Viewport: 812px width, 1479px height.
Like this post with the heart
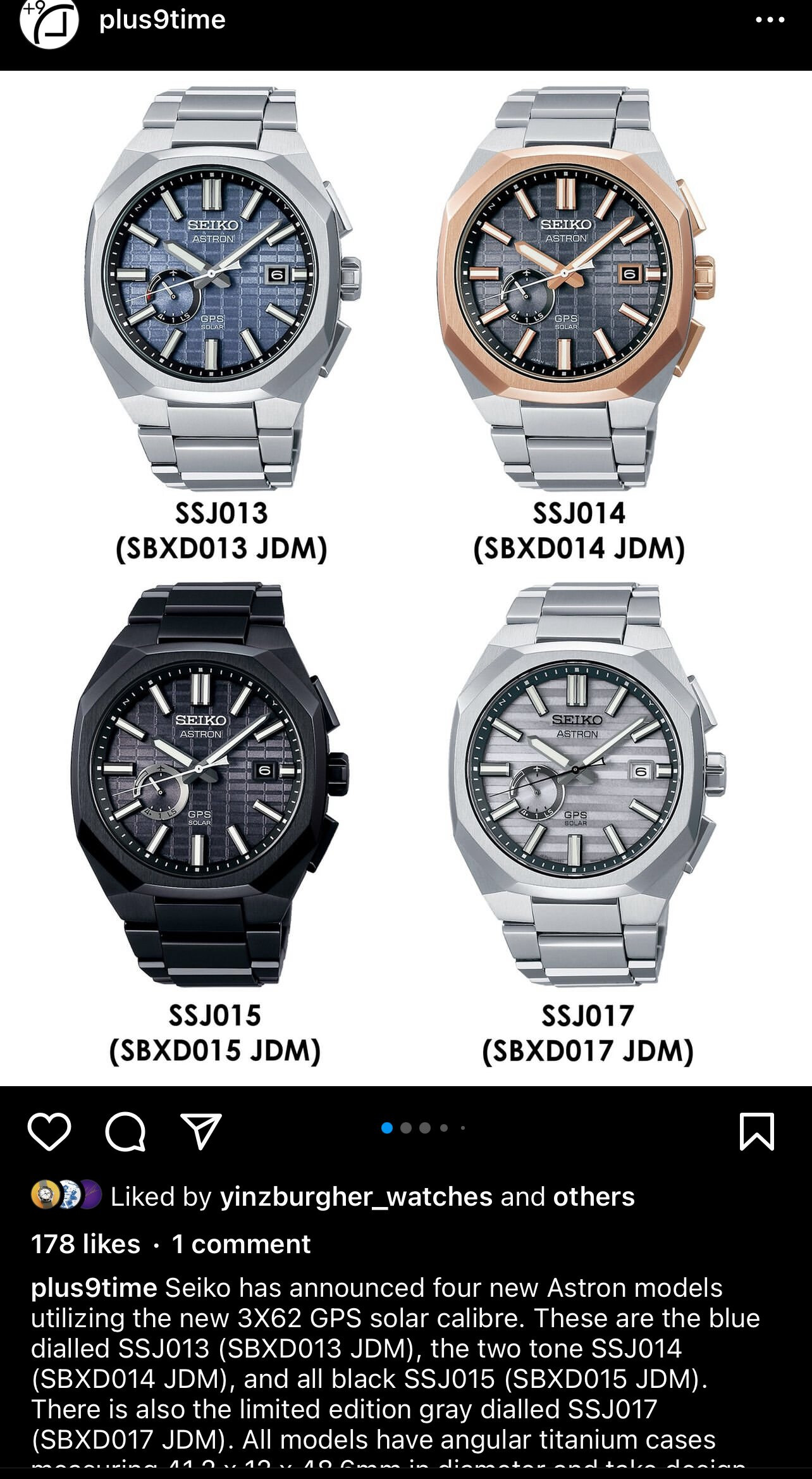[49, 1131]
